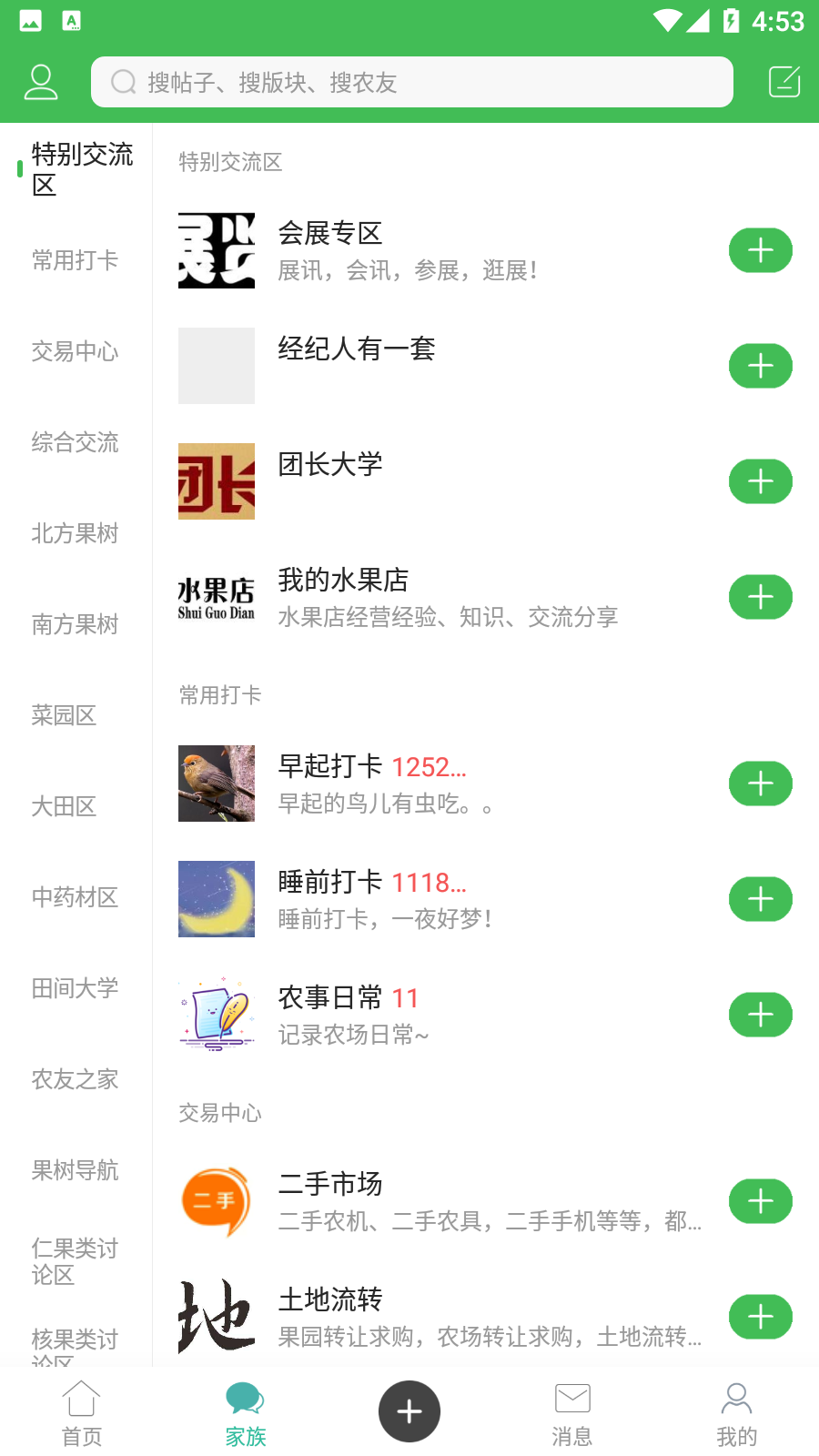Add 土地流转 using its plus button
This screenshot has width=819, height=1456.
pyautogui.click(x=760, y=1317)
